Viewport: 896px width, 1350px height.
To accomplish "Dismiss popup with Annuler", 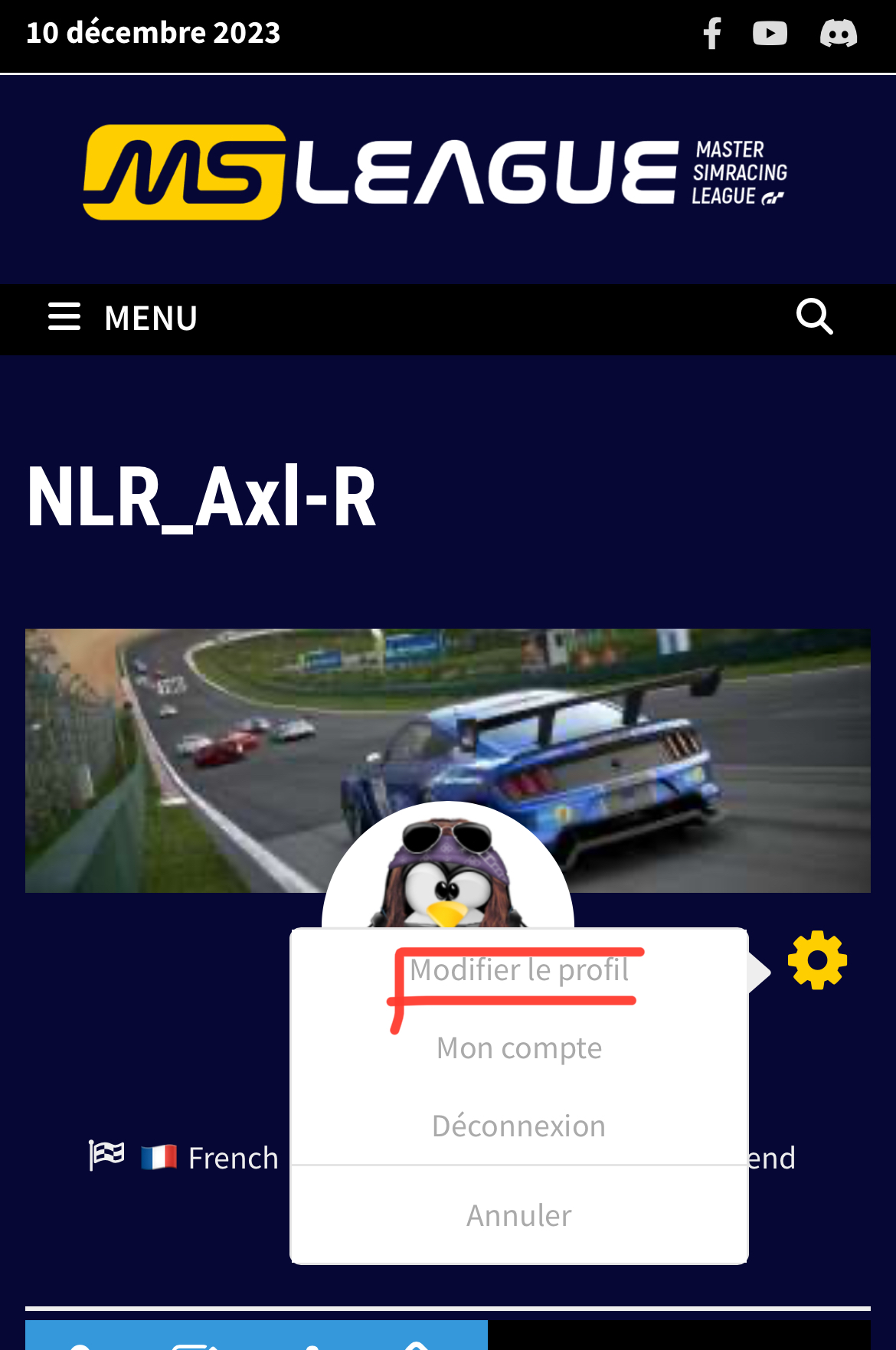I will [x=518, y=1216].
